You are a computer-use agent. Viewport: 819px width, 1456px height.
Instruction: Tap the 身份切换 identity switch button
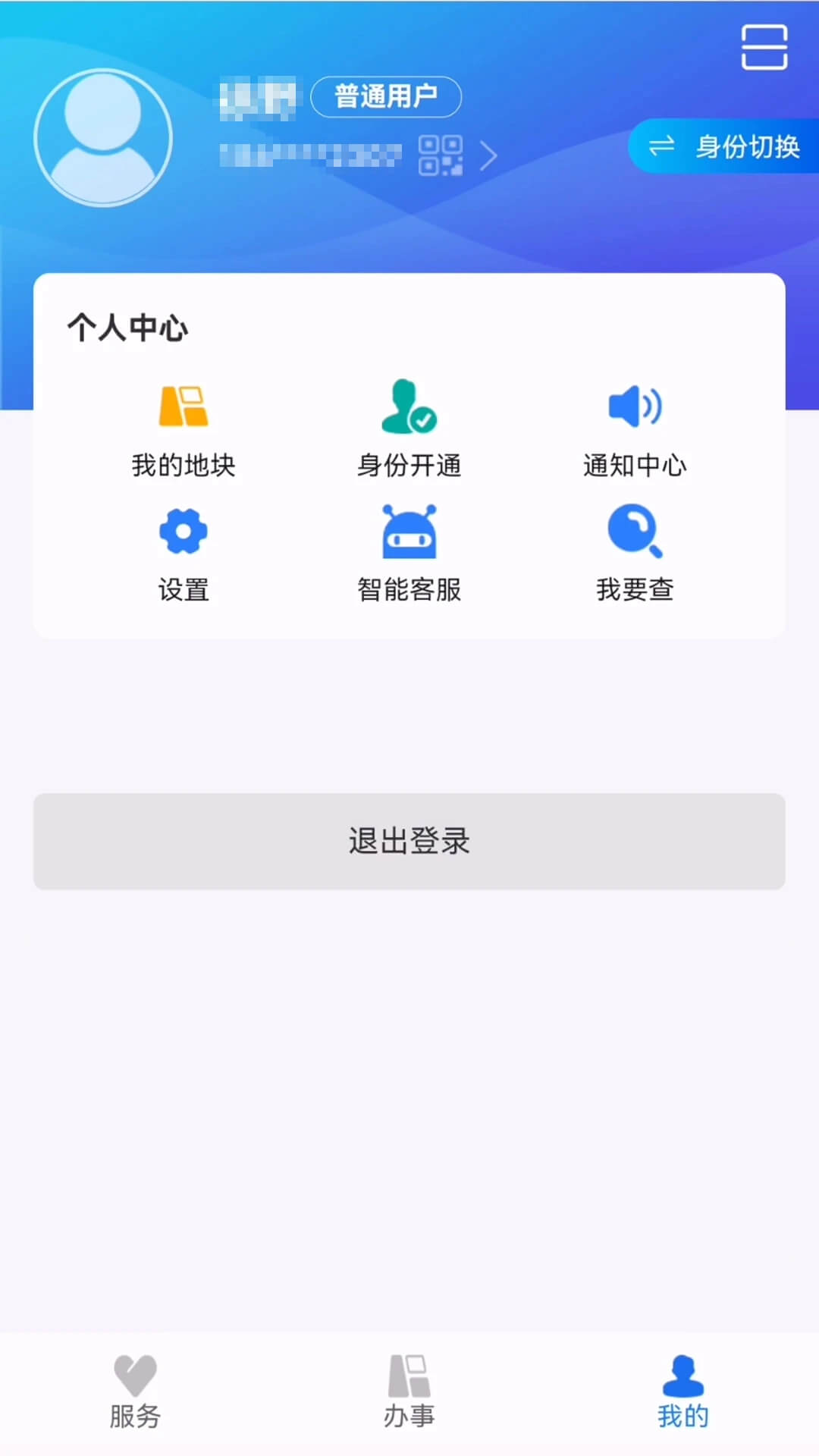[725, 146]
